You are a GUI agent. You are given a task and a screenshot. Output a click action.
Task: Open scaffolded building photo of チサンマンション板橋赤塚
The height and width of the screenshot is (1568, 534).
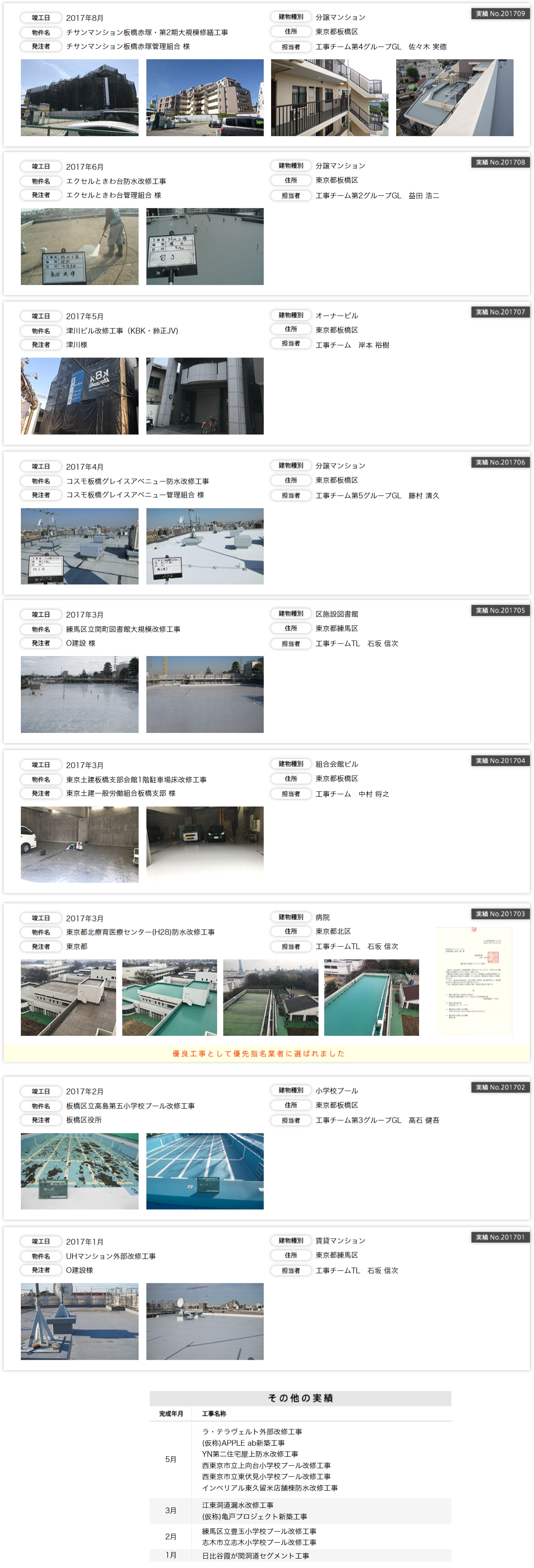pos(79,97)
